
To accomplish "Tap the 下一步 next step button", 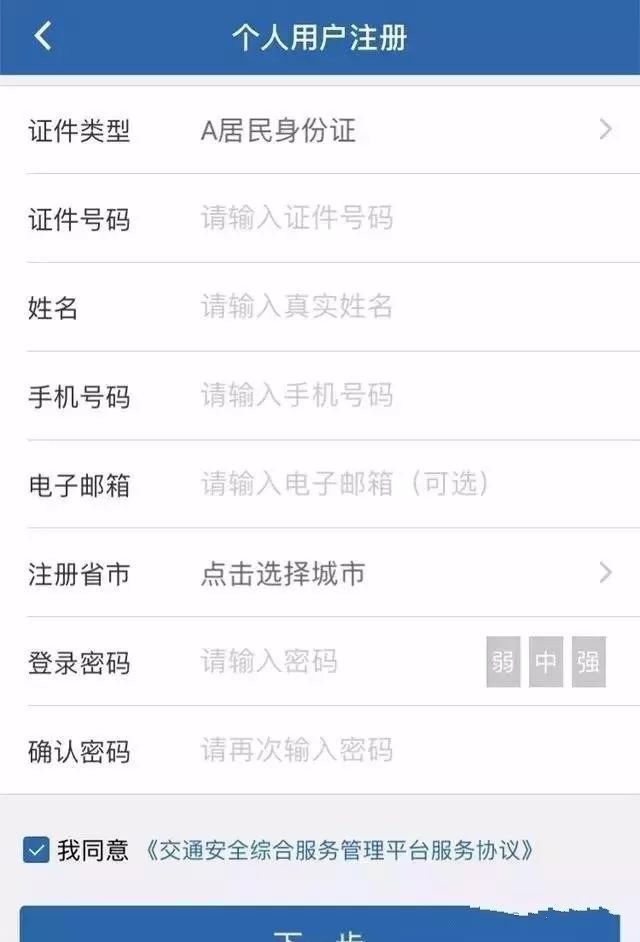I will pos(320,928).
